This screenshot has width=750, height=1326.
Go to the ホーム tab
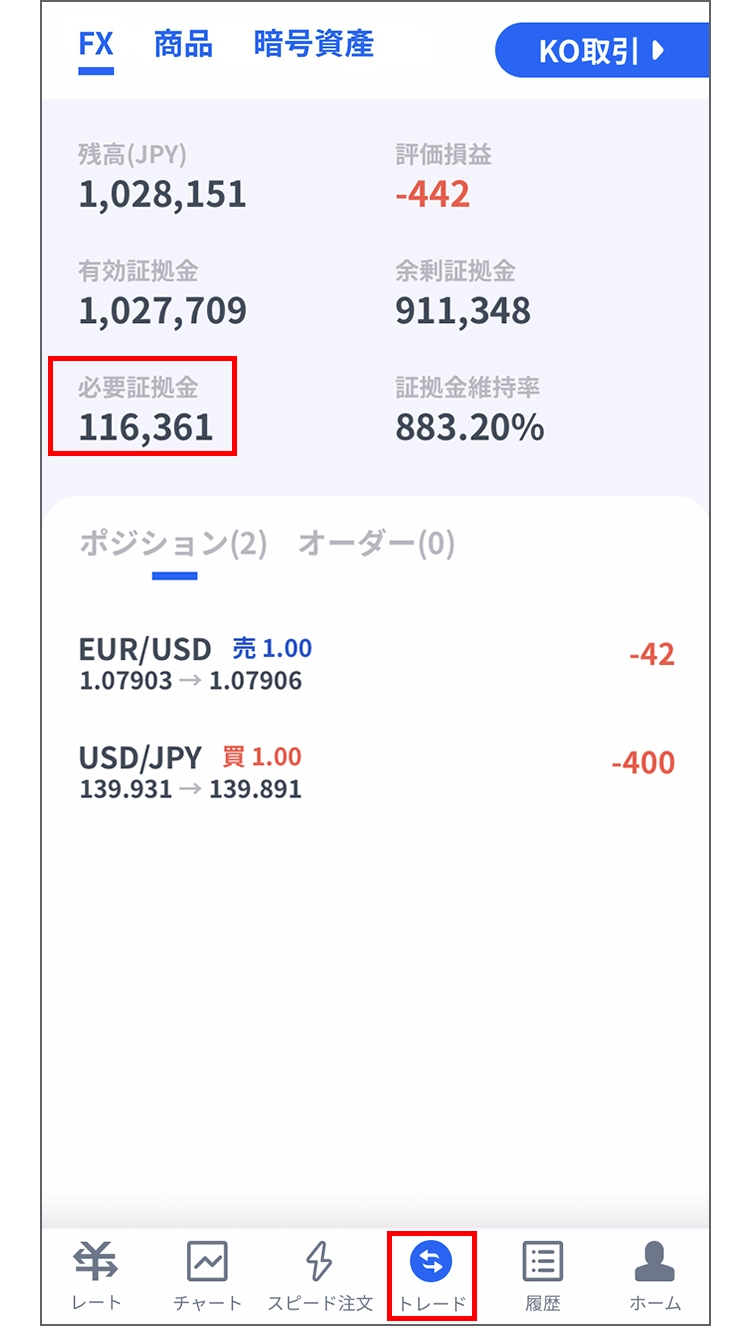click(x=655, y=1274)
